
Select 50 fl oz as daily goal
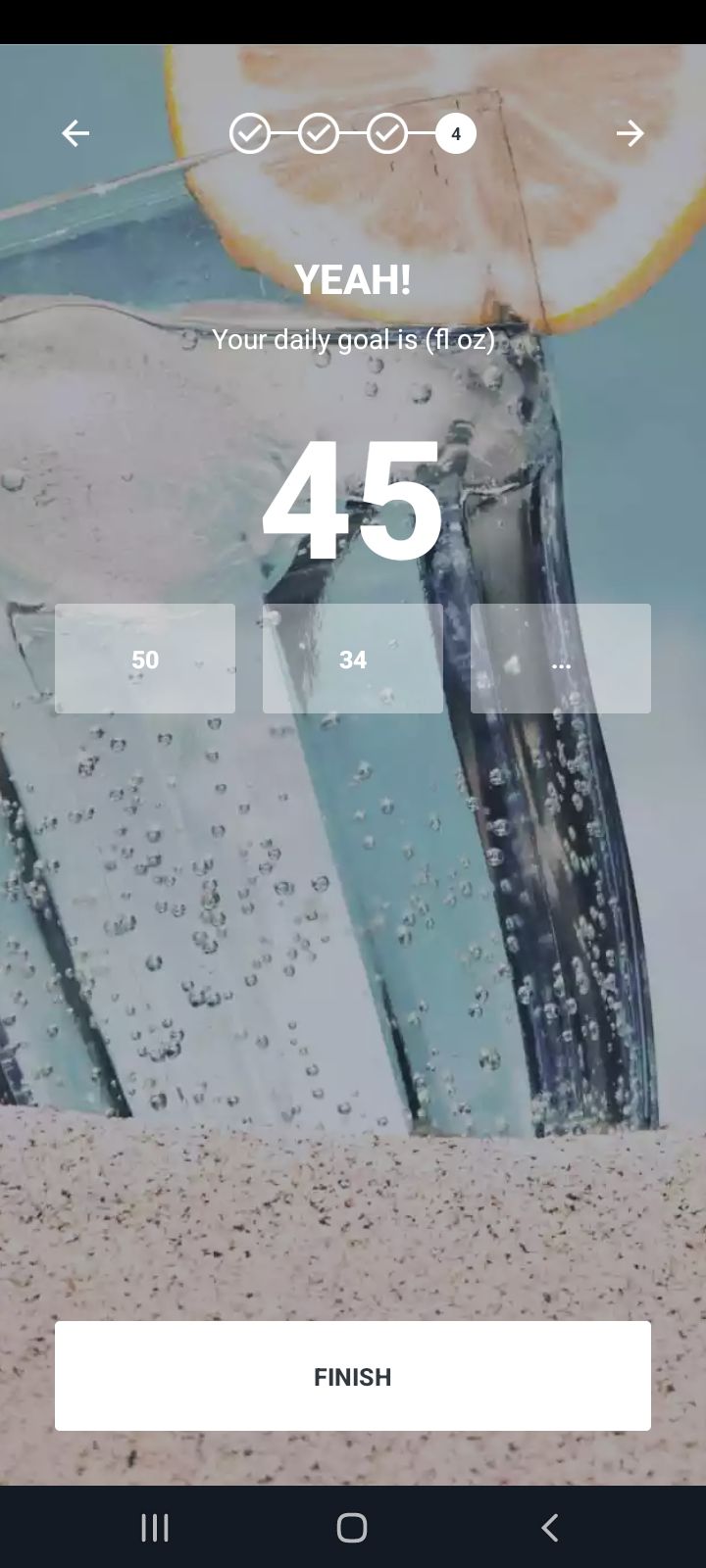tap(145, 659)
